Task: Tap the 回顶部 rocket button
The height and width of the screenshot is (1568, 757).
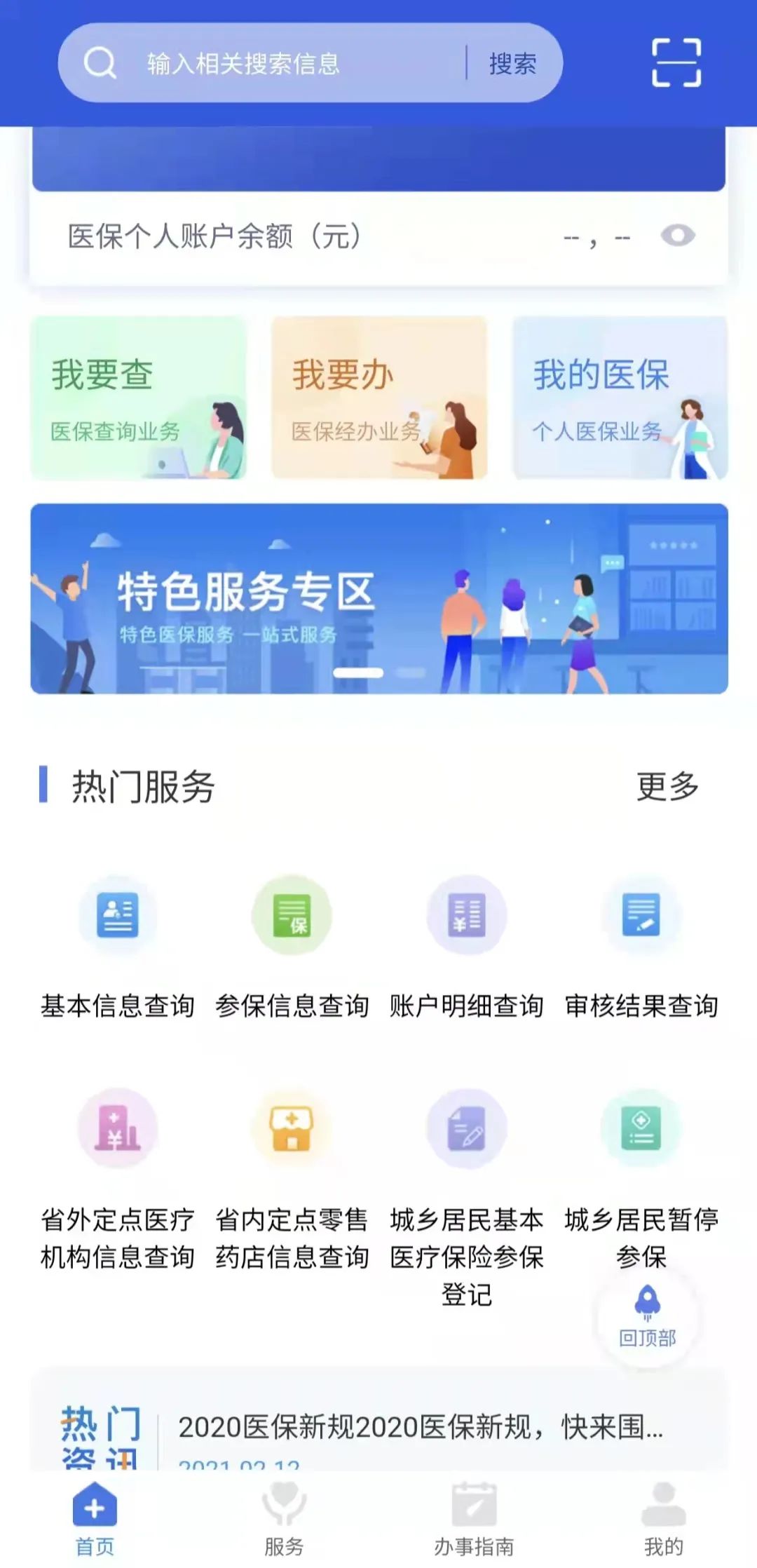Action: coord(647,1316)
